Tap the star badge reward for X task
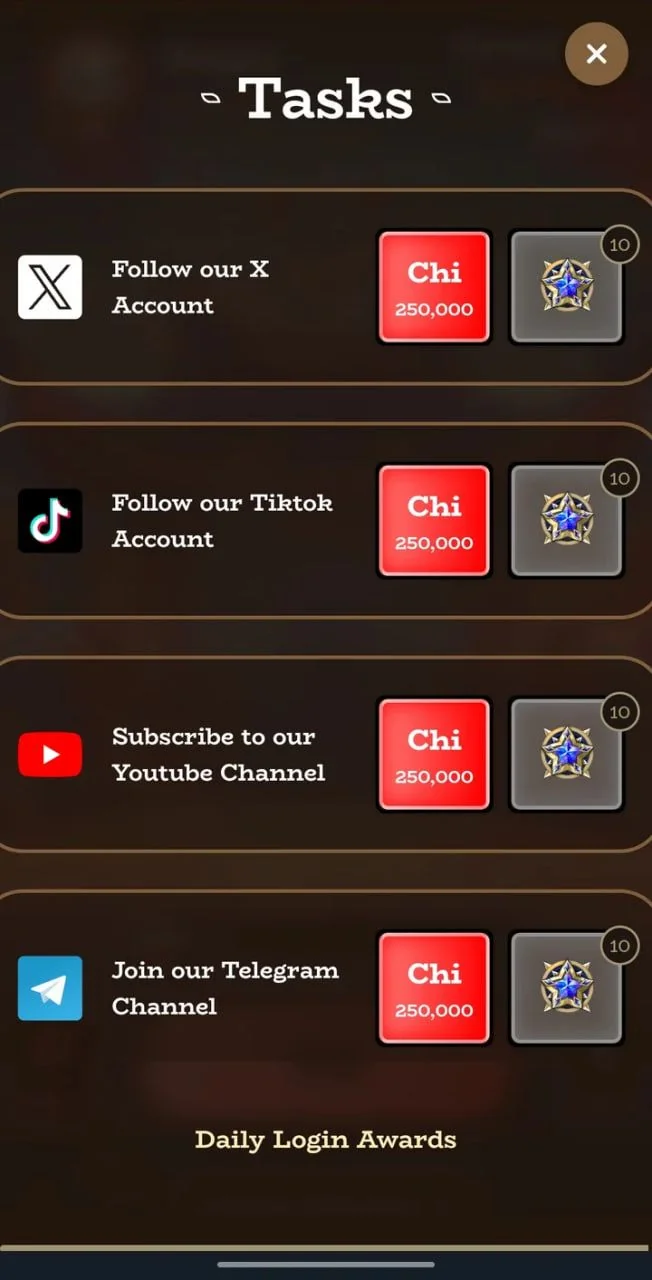 (567, 288)
